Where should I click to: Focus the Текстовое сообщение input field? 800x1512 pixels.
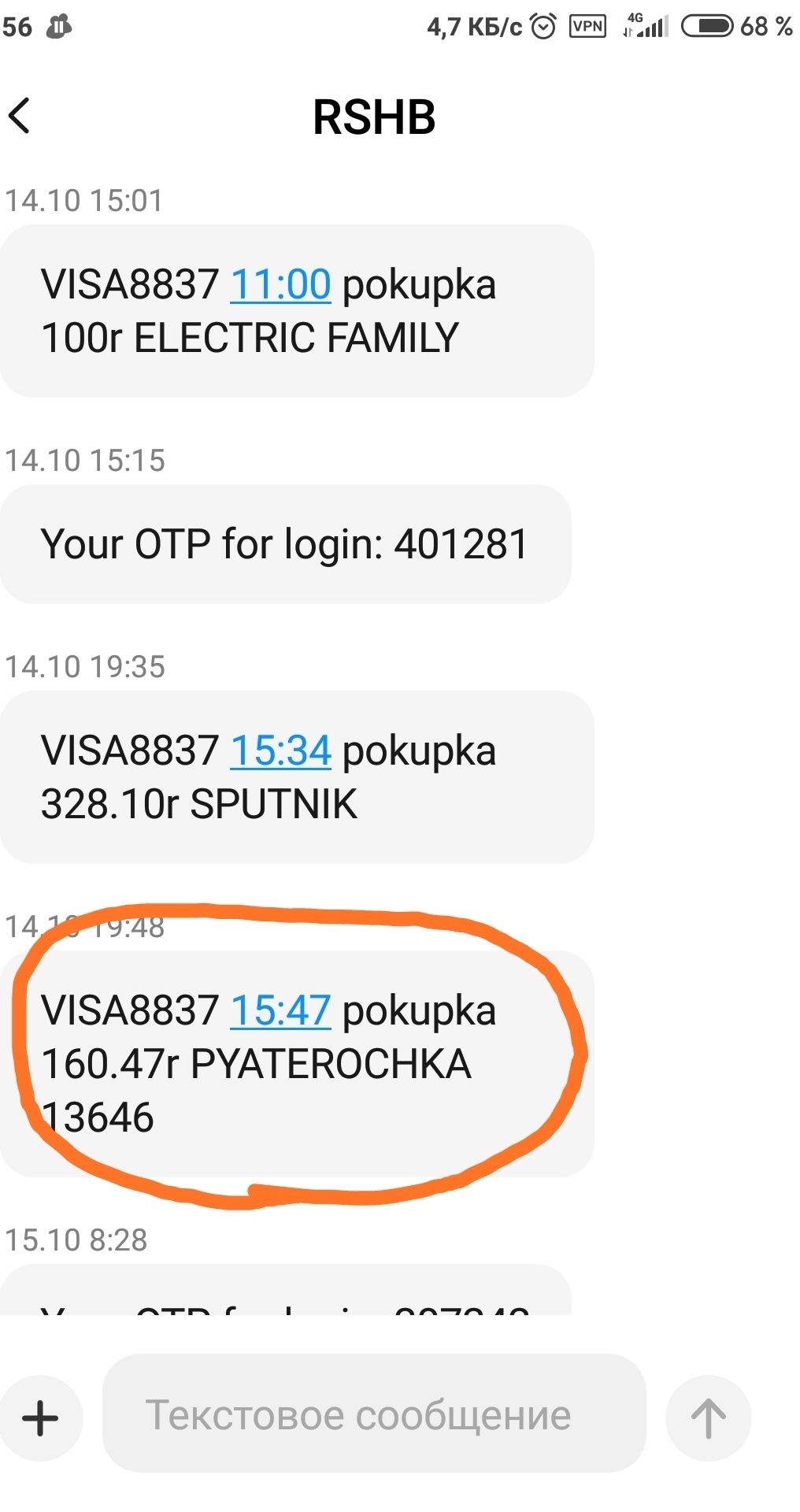coord(374,1415)
